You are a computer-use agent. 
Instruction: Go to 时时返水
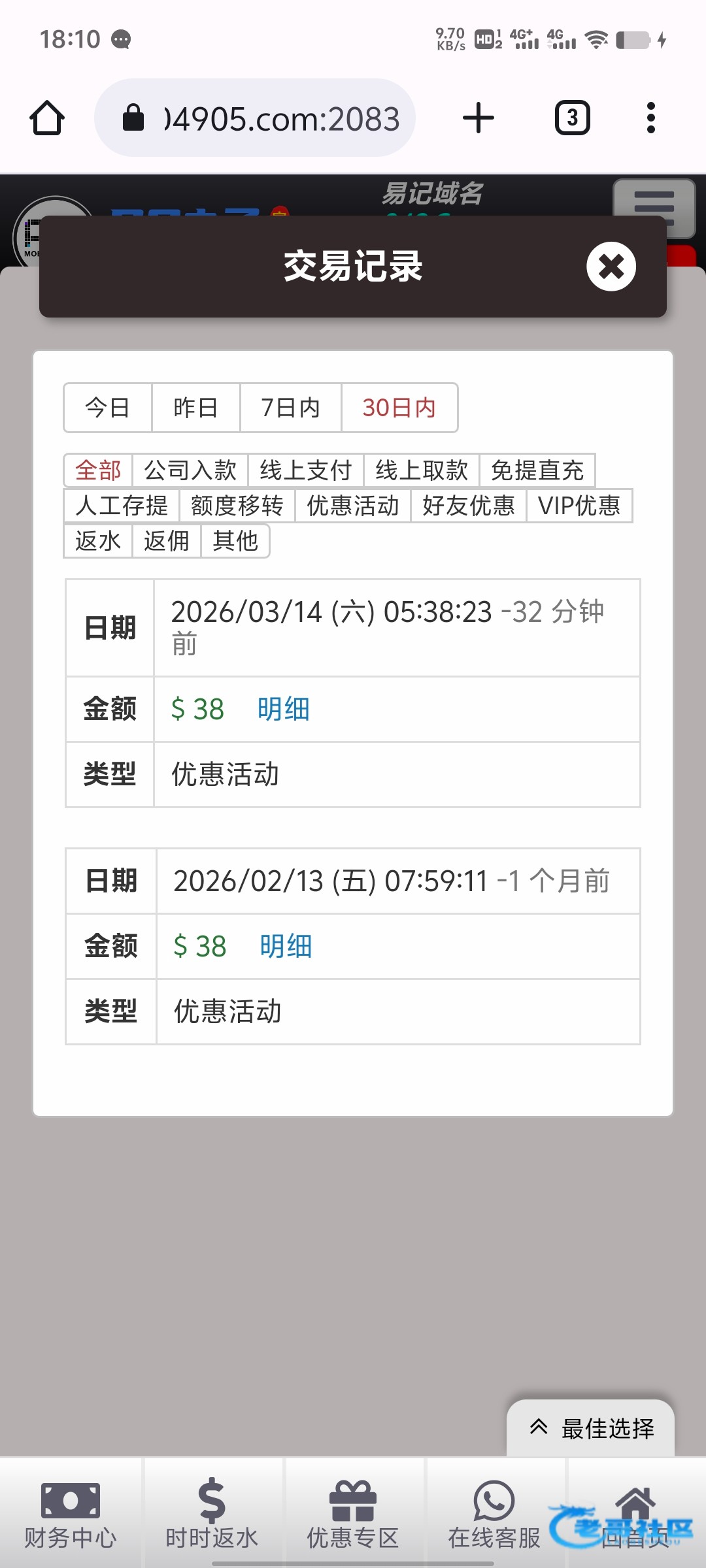[212, 1514]
